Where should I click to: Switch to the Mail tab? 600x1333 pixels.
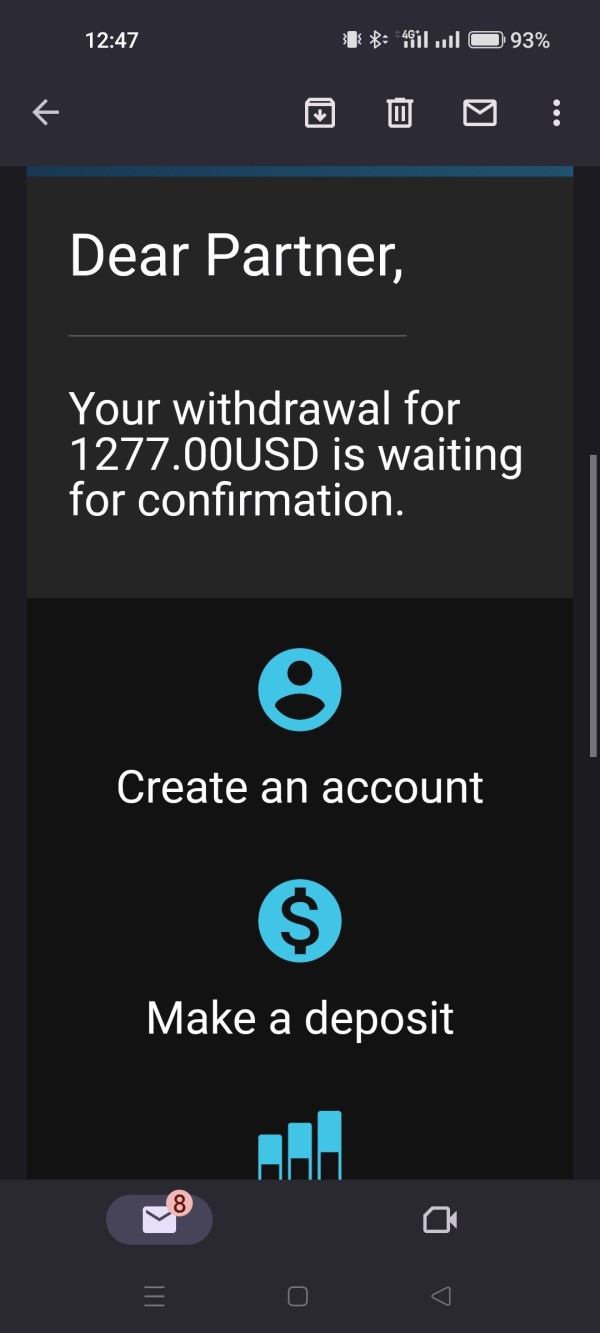159,1219
